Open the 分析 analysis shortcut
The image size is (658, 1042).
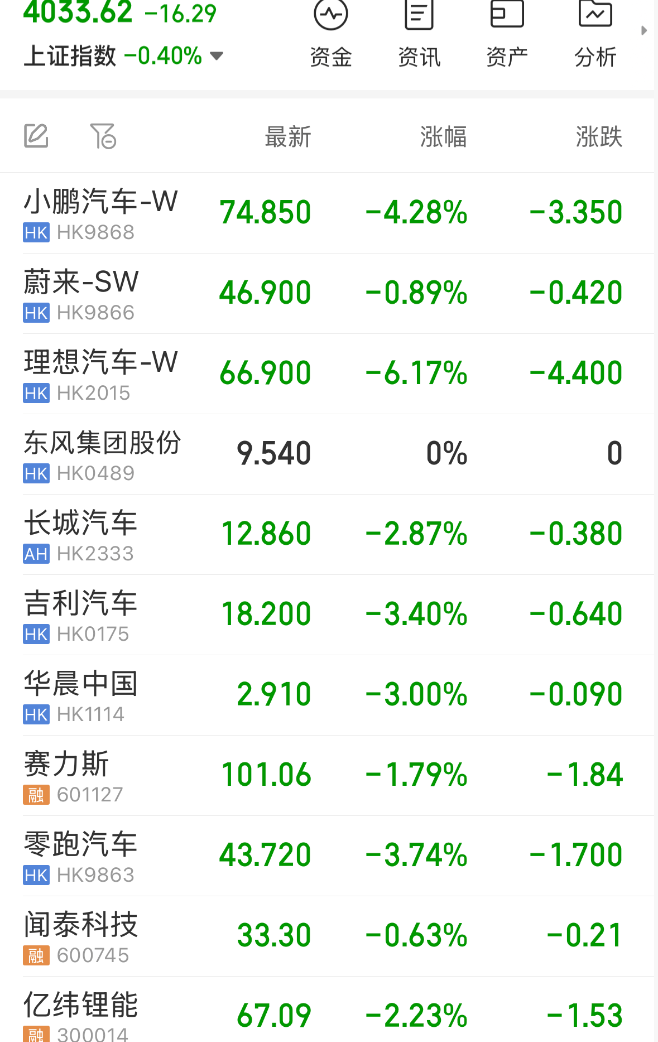click(x=595, y=34)
